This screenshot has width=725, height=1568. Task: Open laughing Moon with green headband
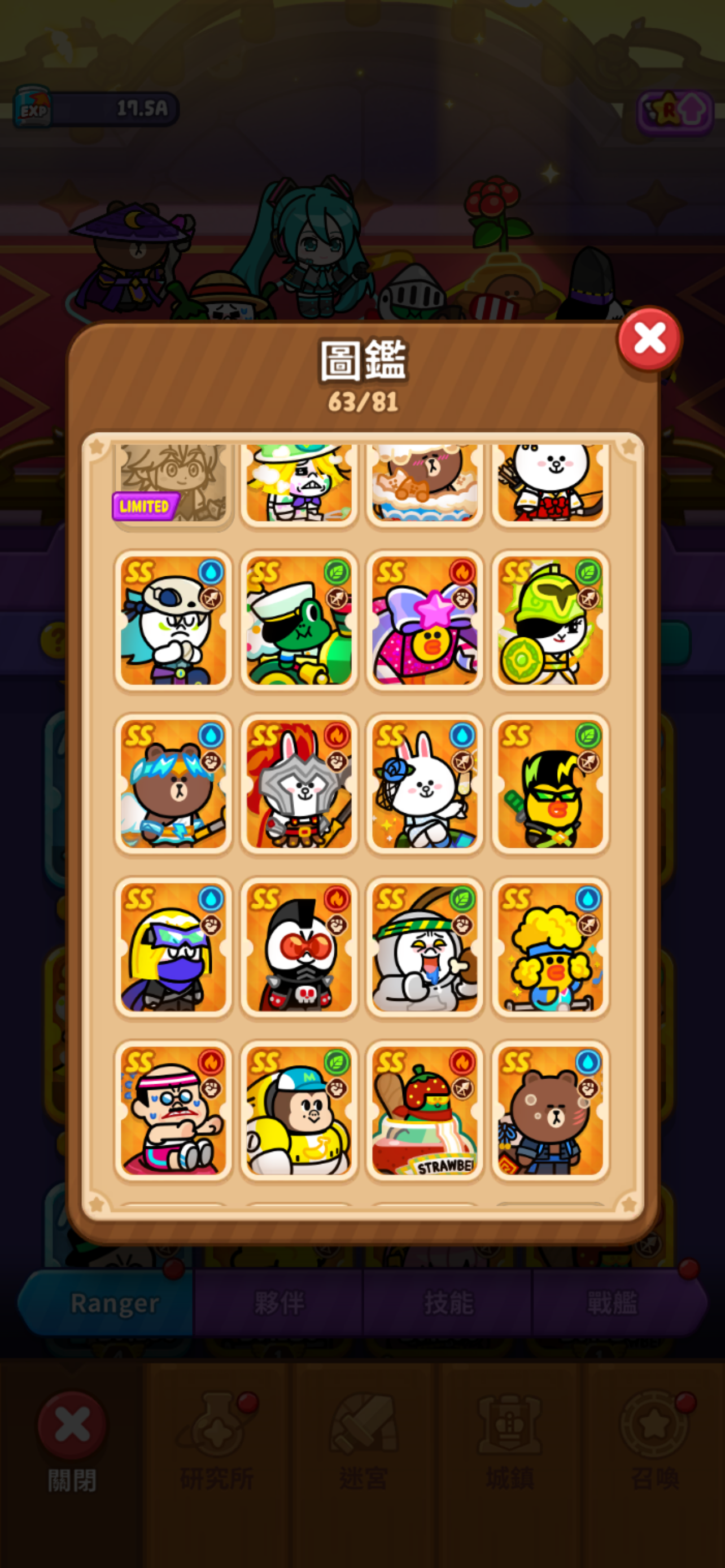[x=425, y=947]
